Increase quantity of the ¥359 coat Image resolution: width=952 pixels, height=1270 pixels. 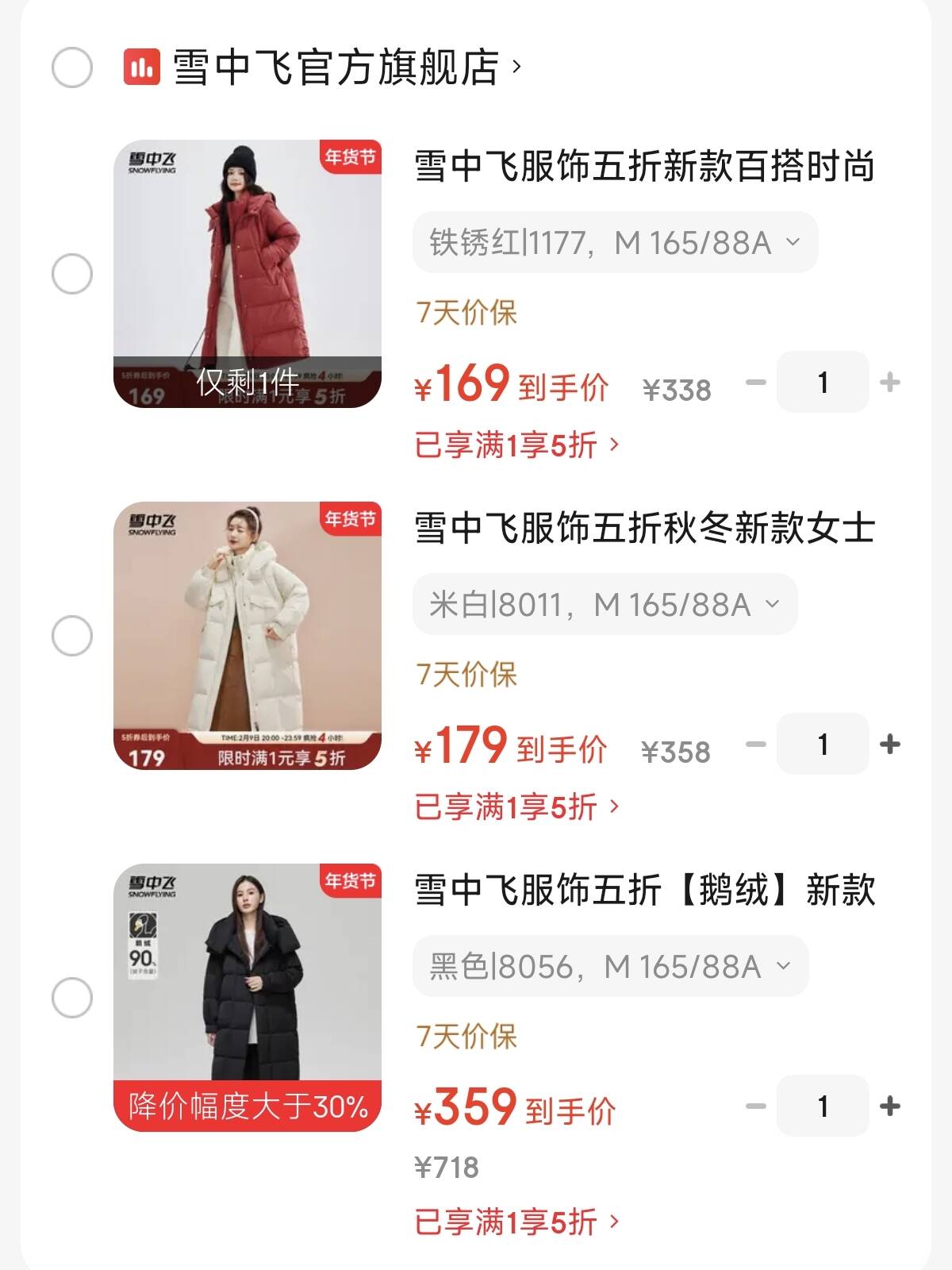(890, 1106)
